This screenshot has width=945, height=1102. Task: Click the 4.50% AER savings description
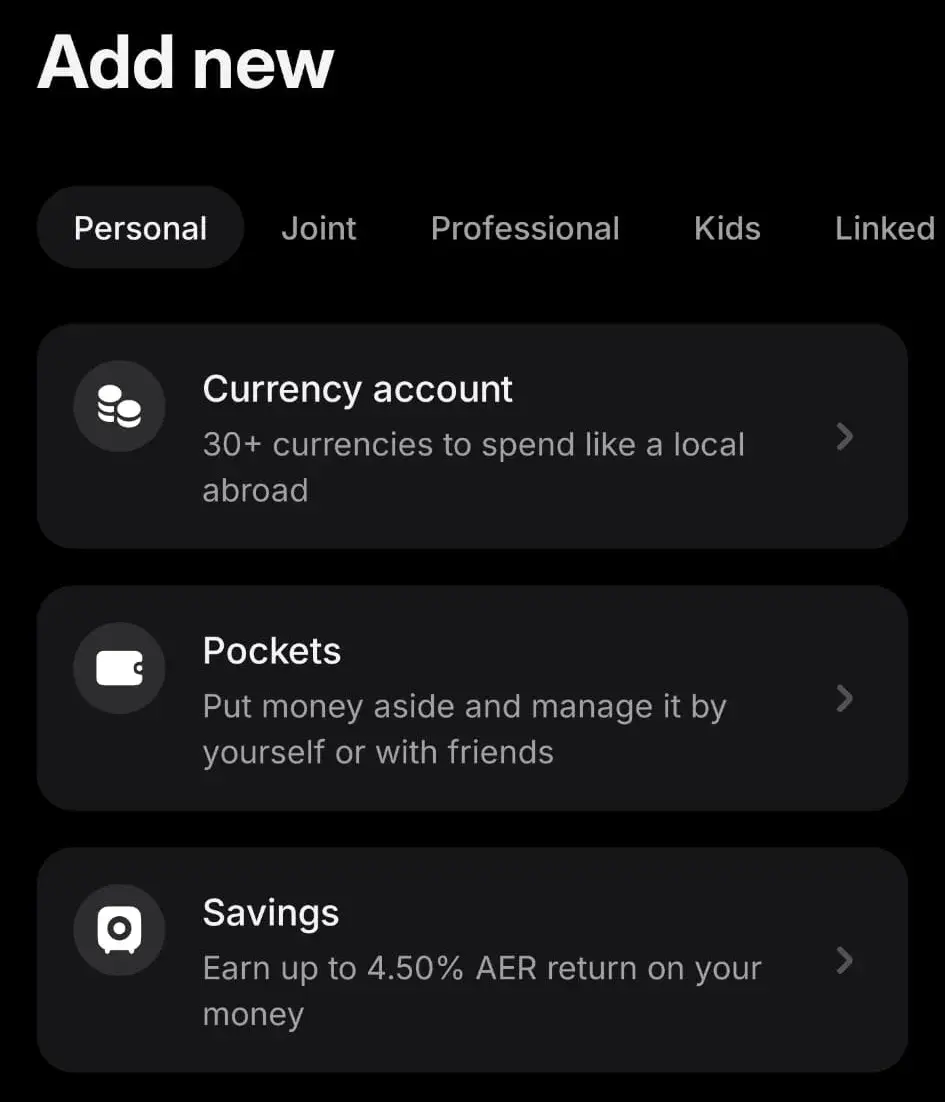[x=482, y=990]
